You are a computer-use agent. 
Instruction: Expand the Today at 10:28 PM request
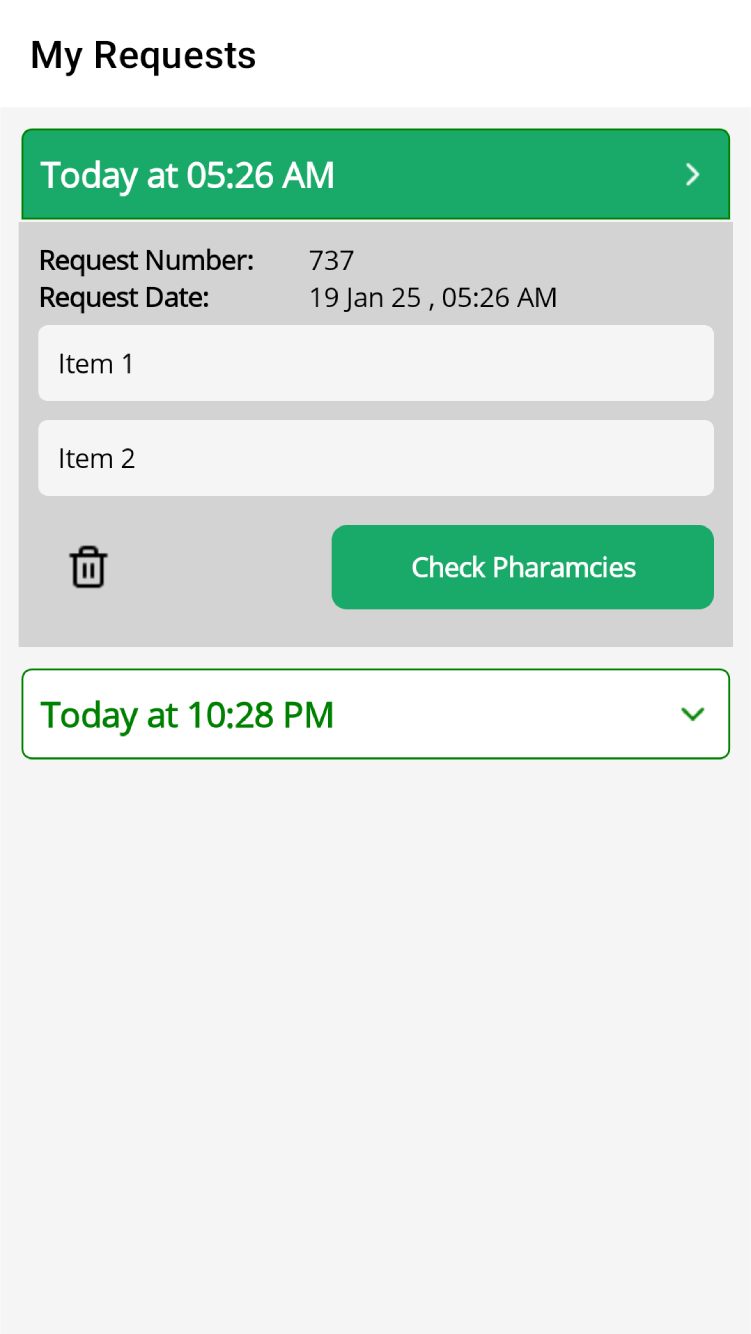[692, 714]
